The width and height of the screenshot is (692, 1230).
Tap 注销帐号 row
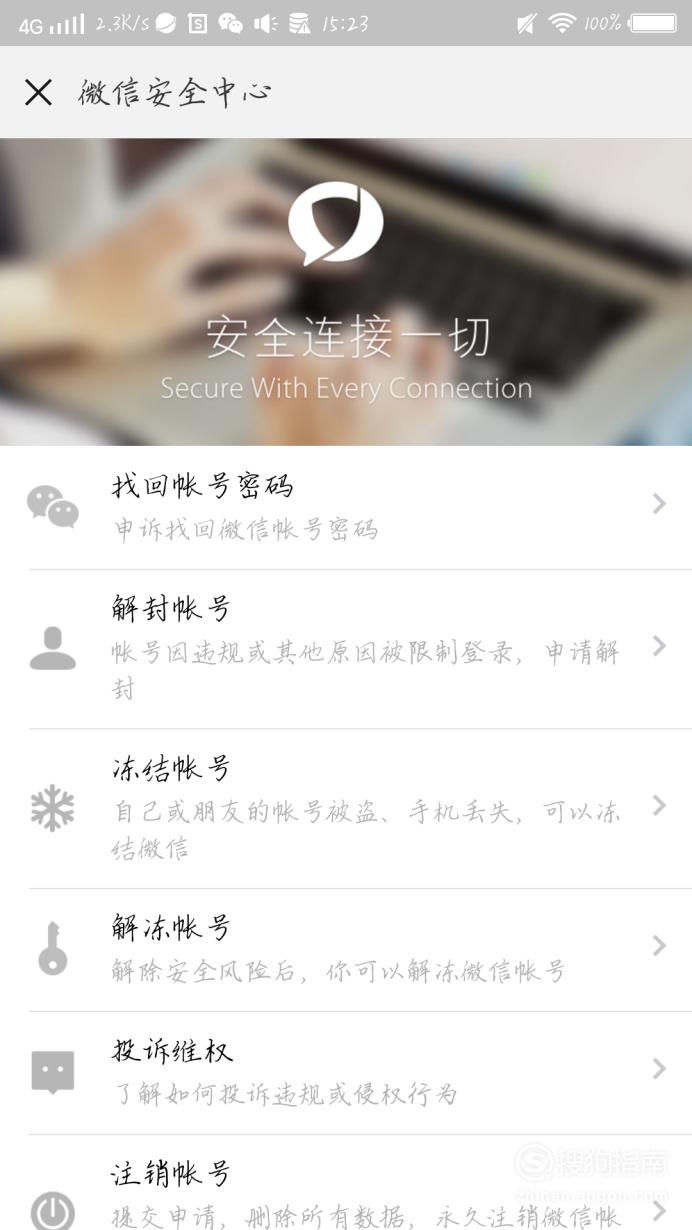click(x=346, y=1183)
